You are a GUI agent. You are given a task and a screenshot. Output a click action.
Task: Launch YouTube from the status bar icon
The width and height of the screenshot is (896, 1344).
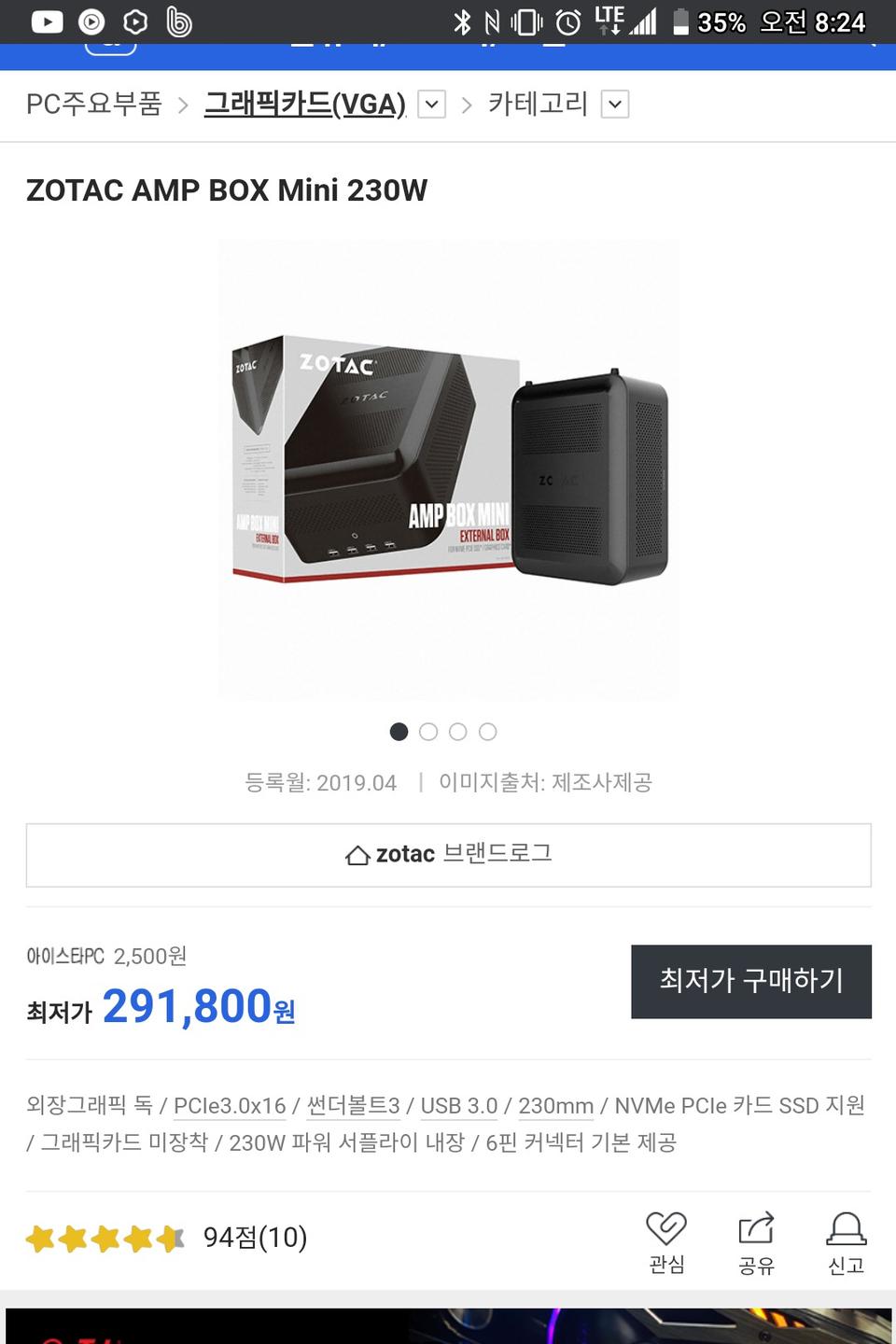(47, 21)
